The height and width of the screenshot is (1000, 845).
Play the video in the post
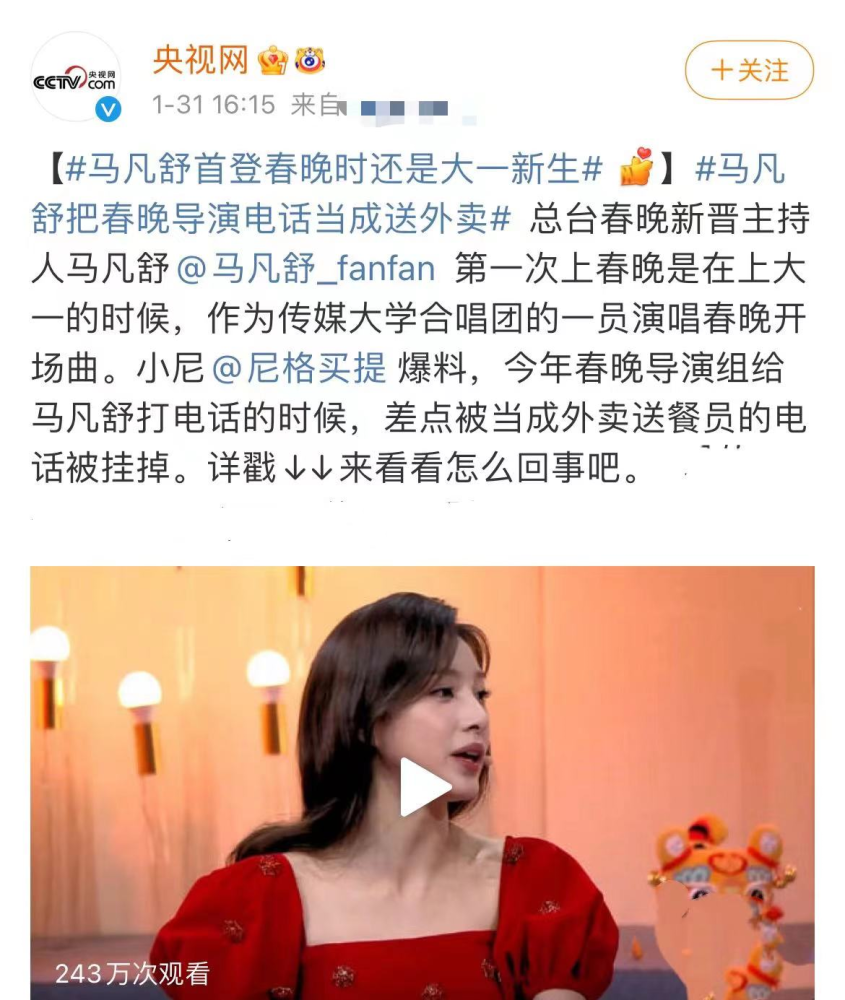(423, 786)
